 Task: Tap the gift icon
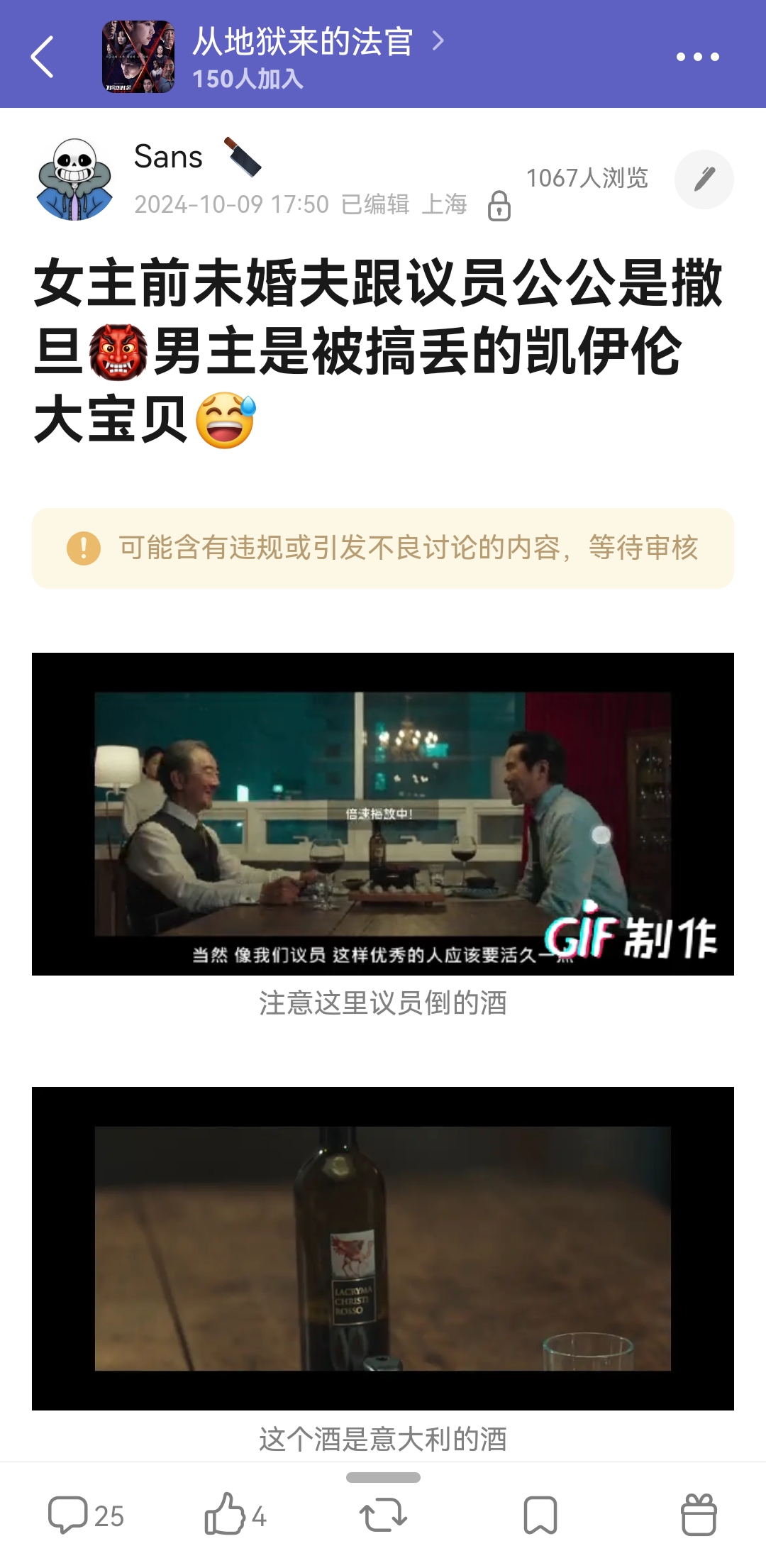pyautogui.click(x=698, y=1515)
